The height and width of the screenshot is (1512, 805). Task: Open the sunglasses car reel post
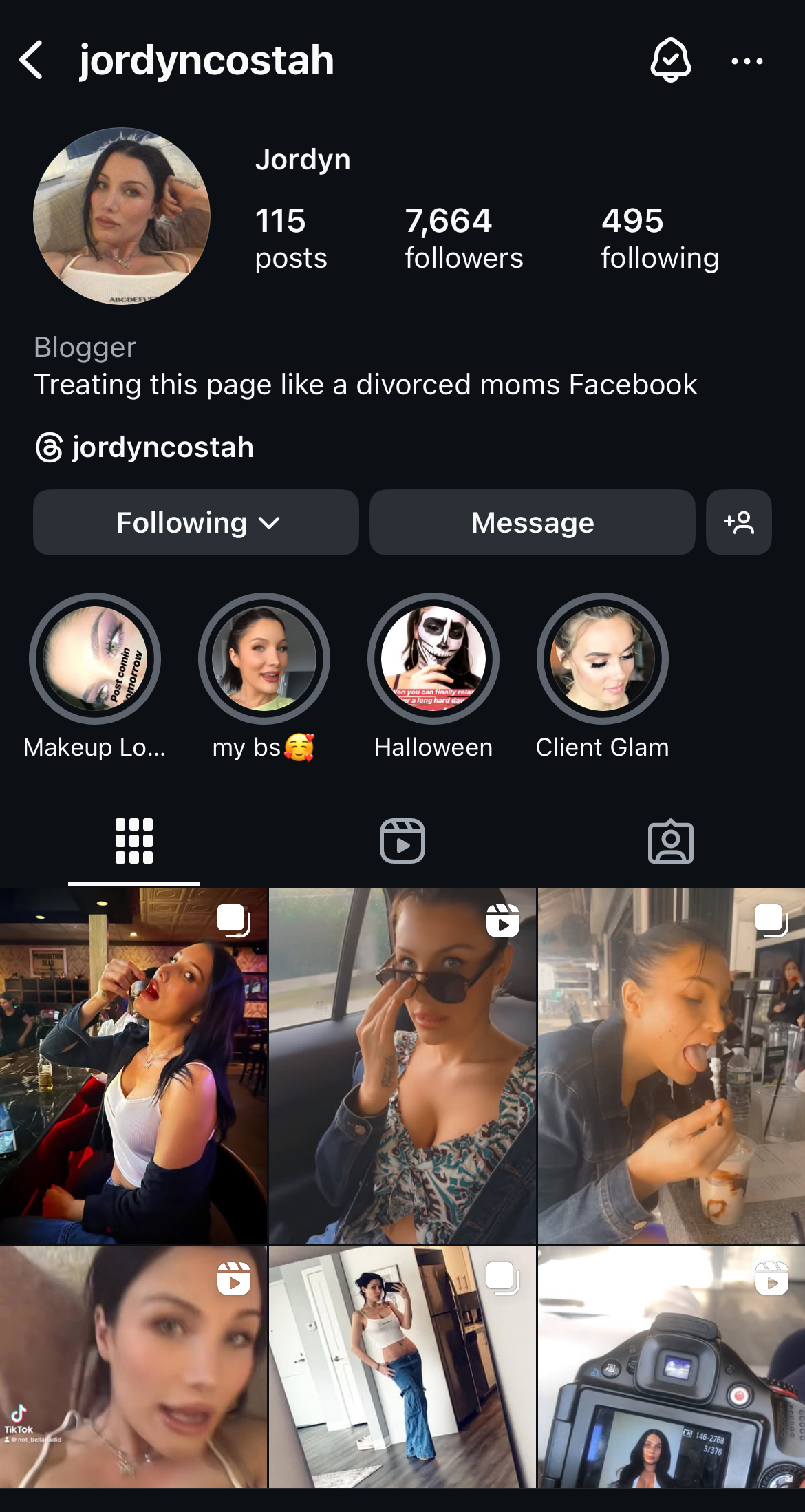click(402, 1065)
